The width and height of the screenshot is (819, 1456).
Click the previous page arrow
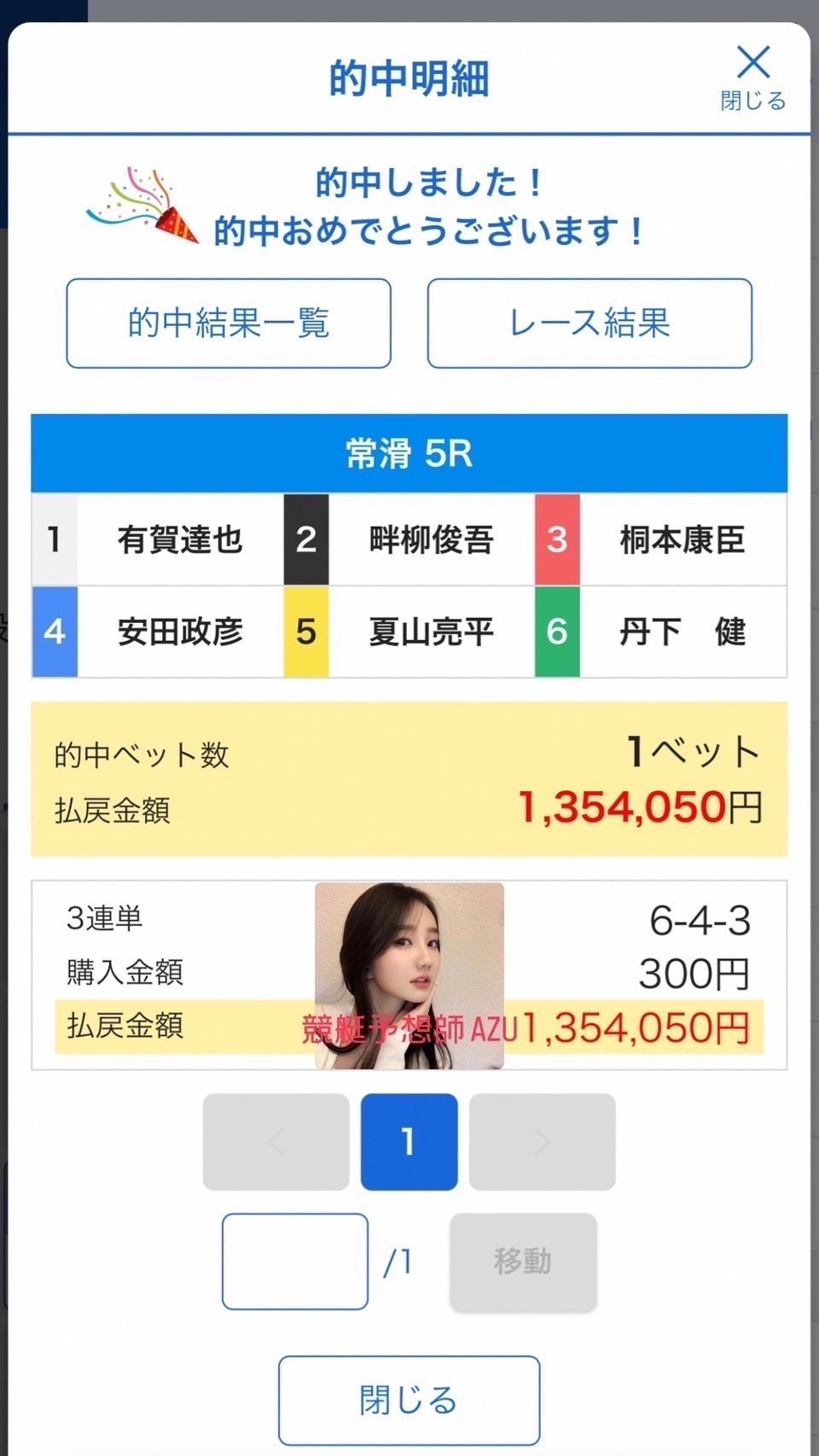(x=276, y=1142)
